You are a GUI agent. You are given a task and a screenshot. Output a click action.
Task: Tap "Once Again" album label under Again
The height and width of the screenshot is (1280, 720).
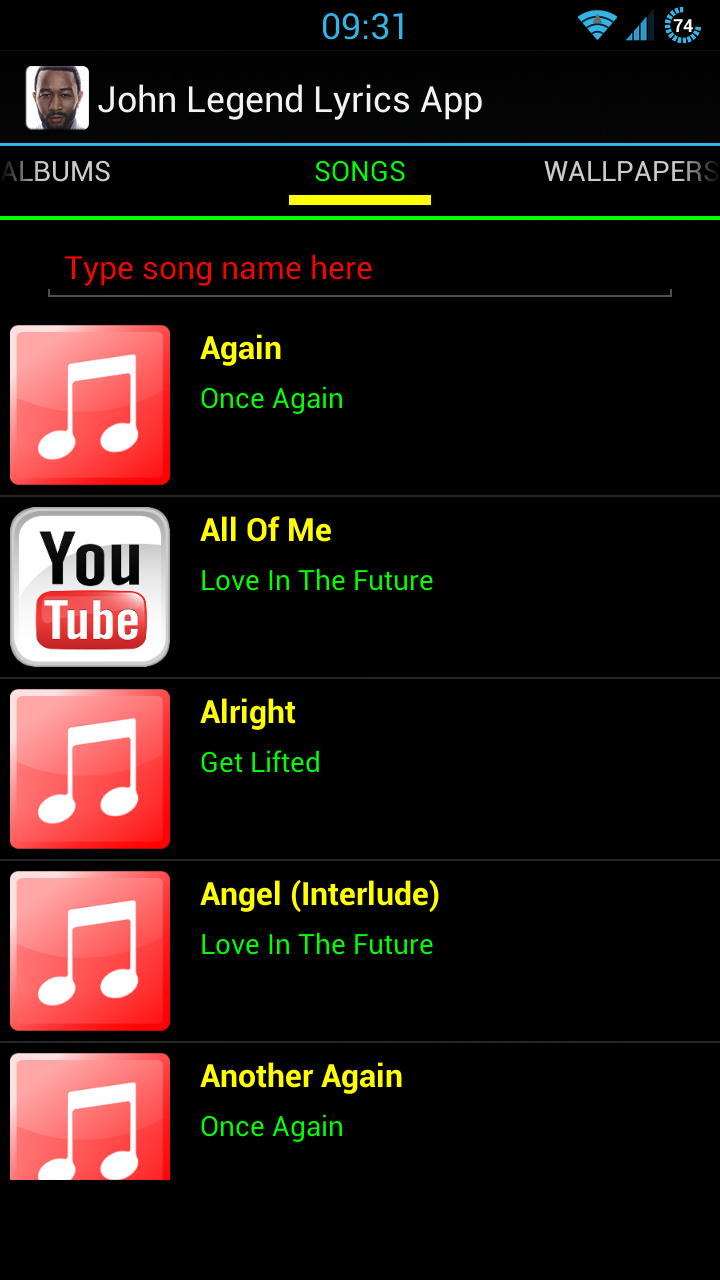coord(271,398)
